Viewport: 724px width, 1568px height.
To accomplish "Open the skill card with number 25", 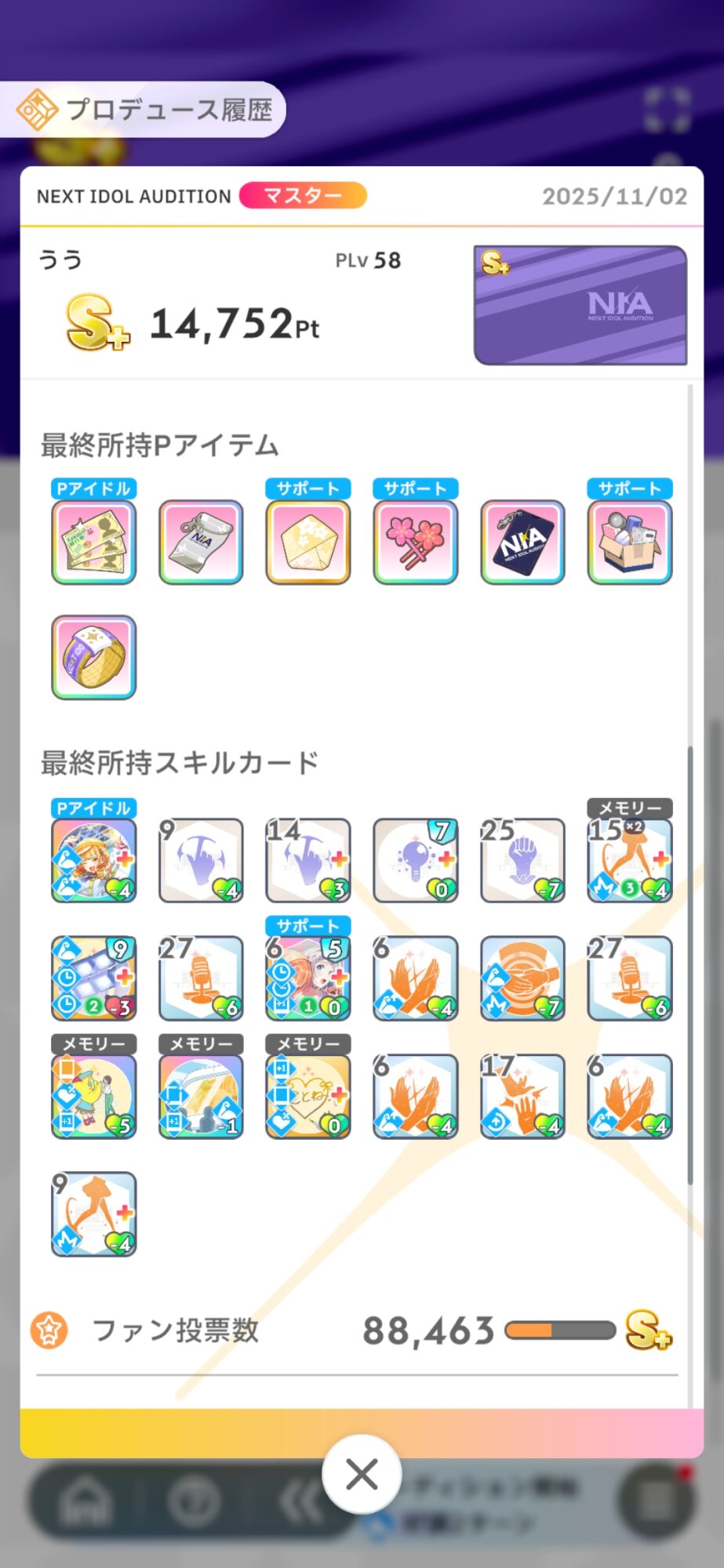I will (x=522, y=861).
